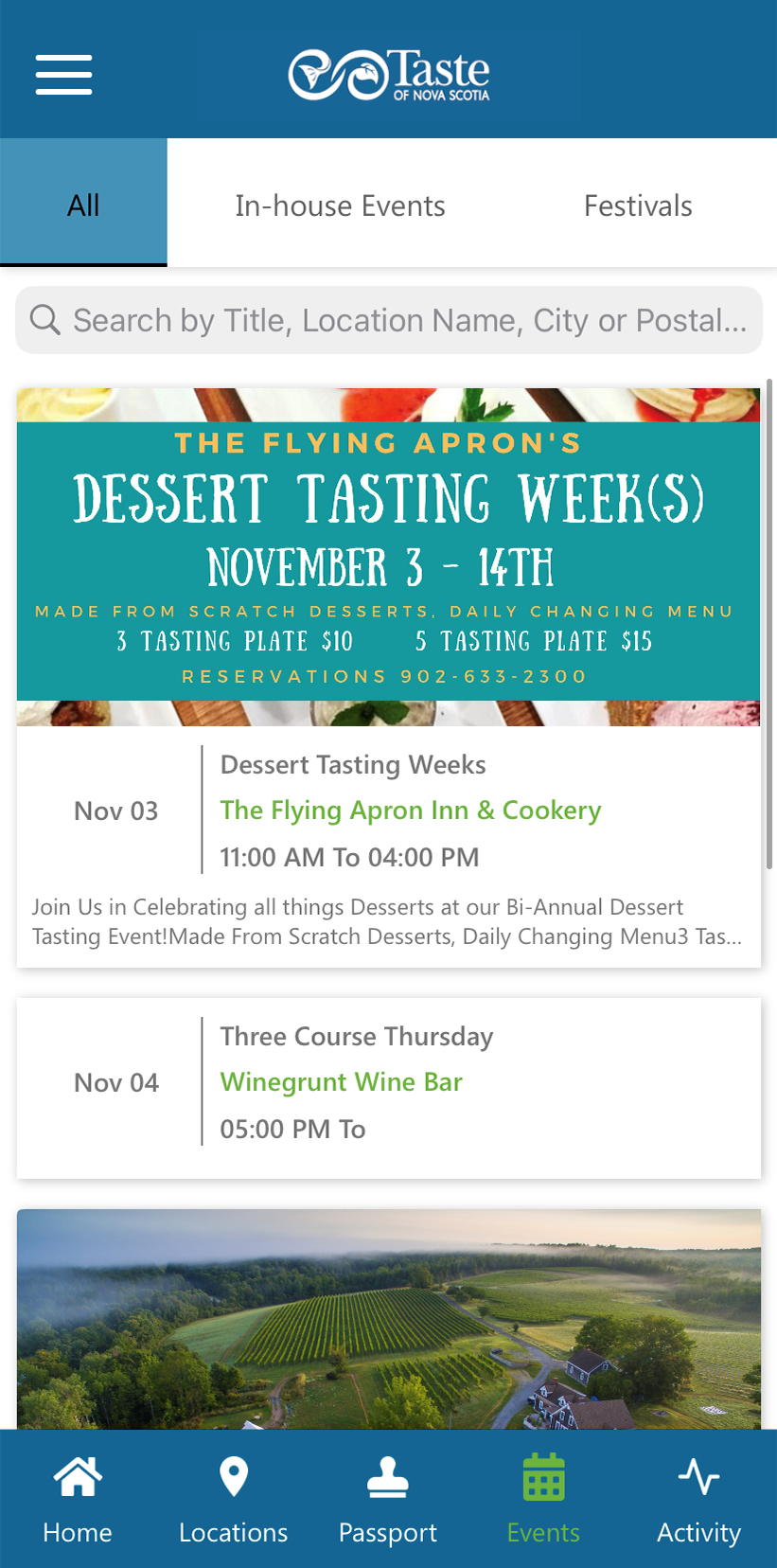Open the Dessert Tasting Weeks event card

coord(389,678)
